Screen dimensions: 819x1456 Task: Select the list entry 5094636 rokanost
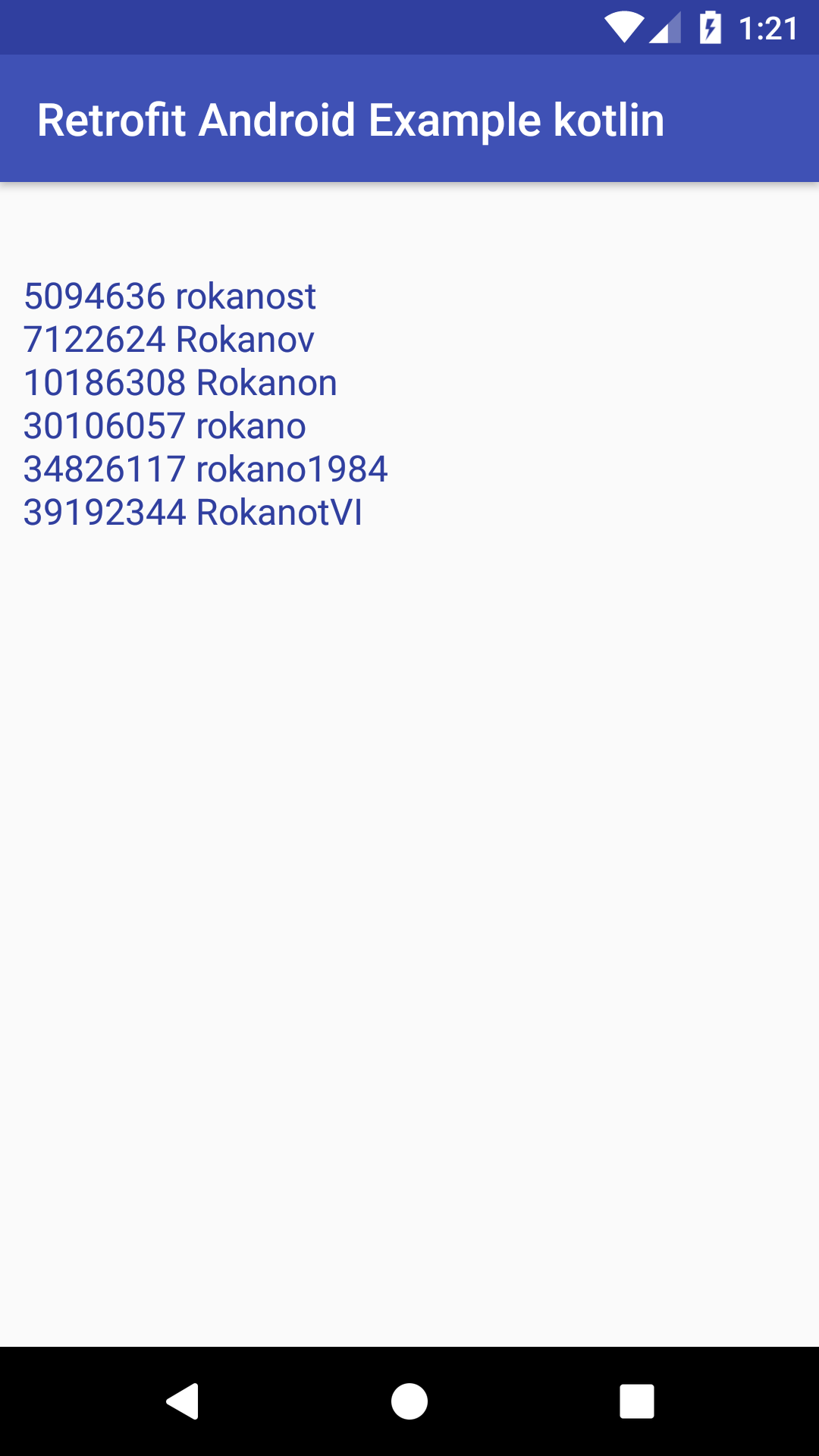tap(170, 296)
